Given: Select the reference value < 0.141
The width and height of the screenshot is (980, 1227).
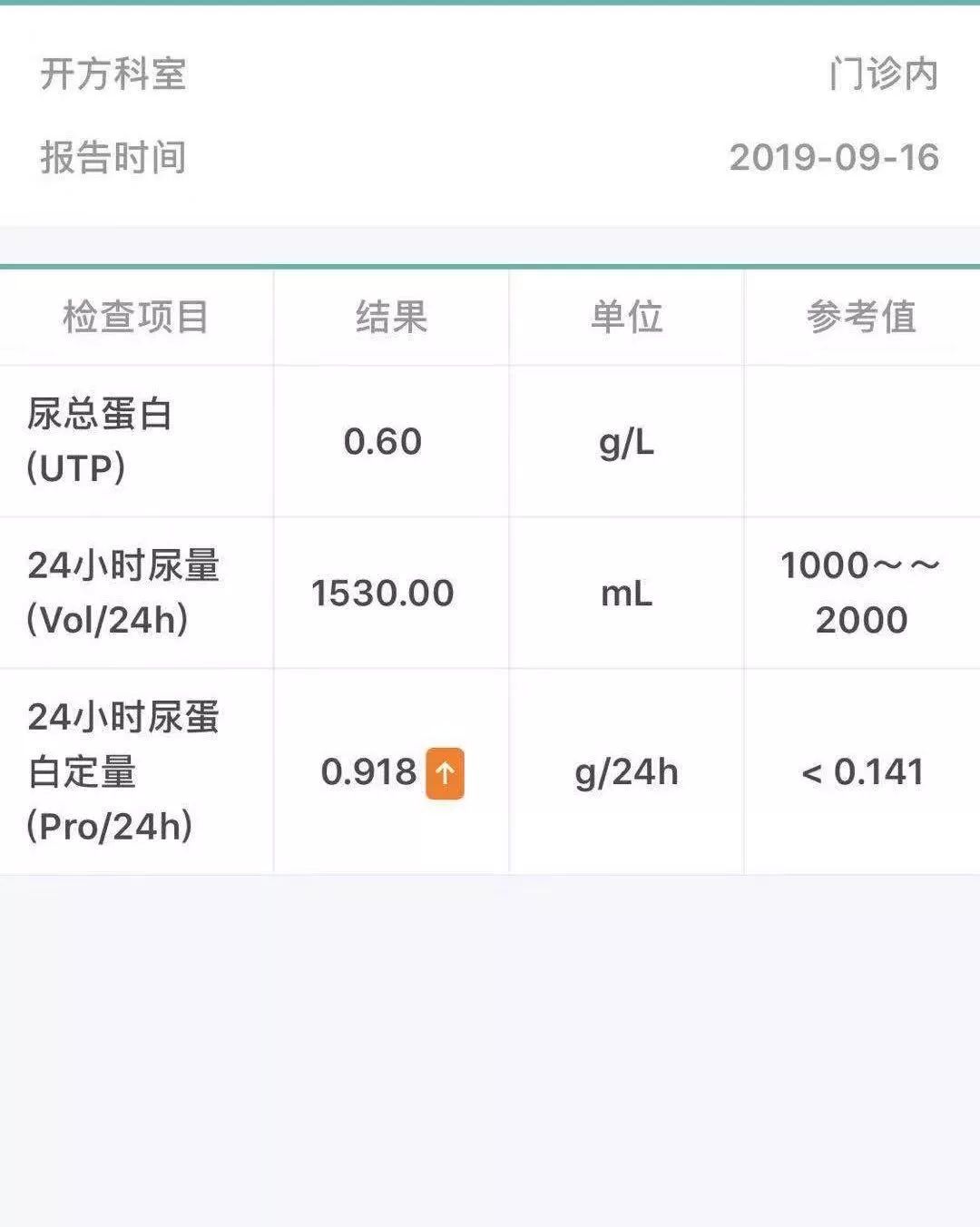Looking at the screenshot, I should pyautogui.click(x=858, y=773).
